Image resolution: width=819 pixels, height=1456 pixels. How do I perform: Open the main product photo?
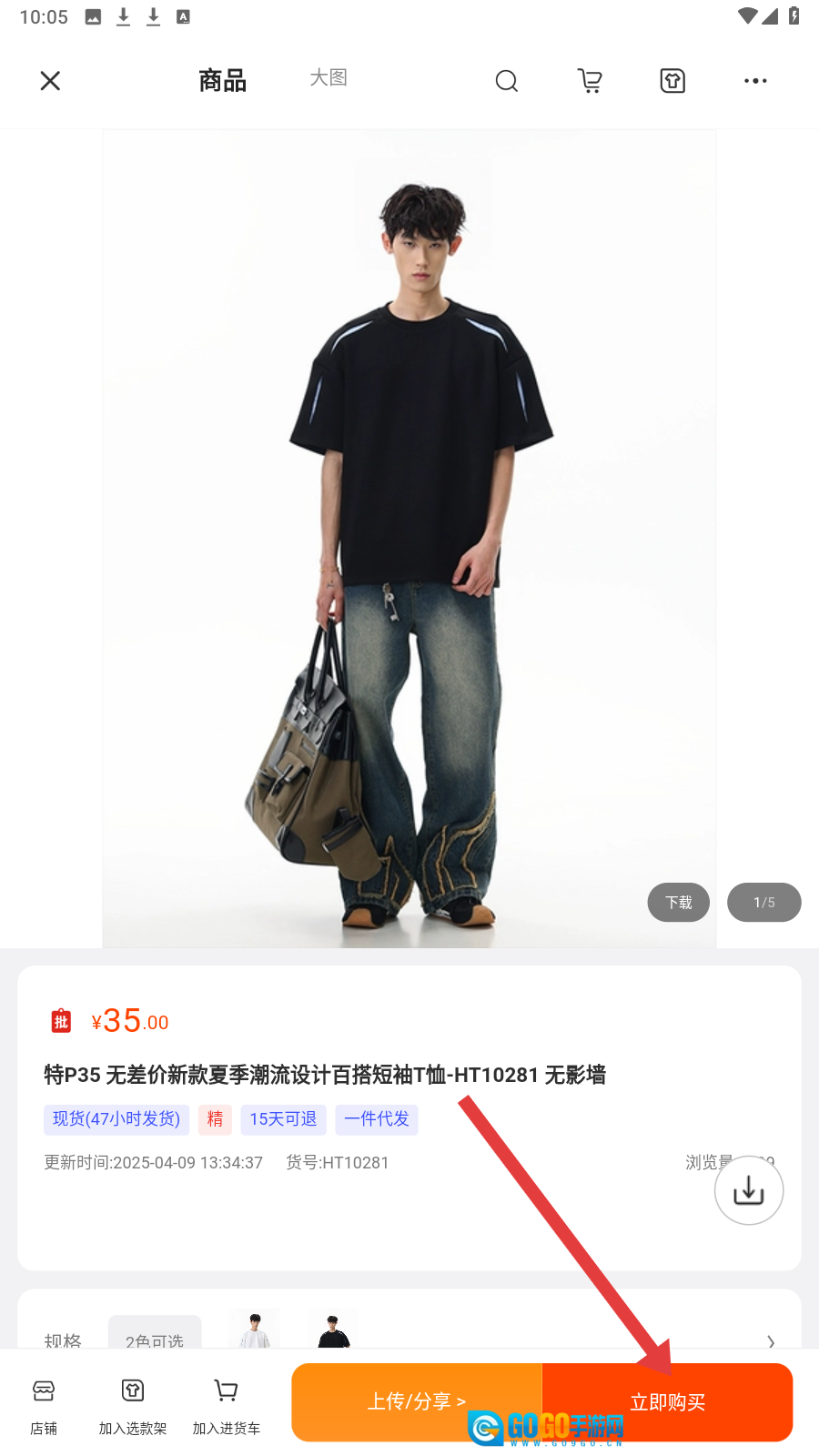pyautogui.click(x=409, y=537)
